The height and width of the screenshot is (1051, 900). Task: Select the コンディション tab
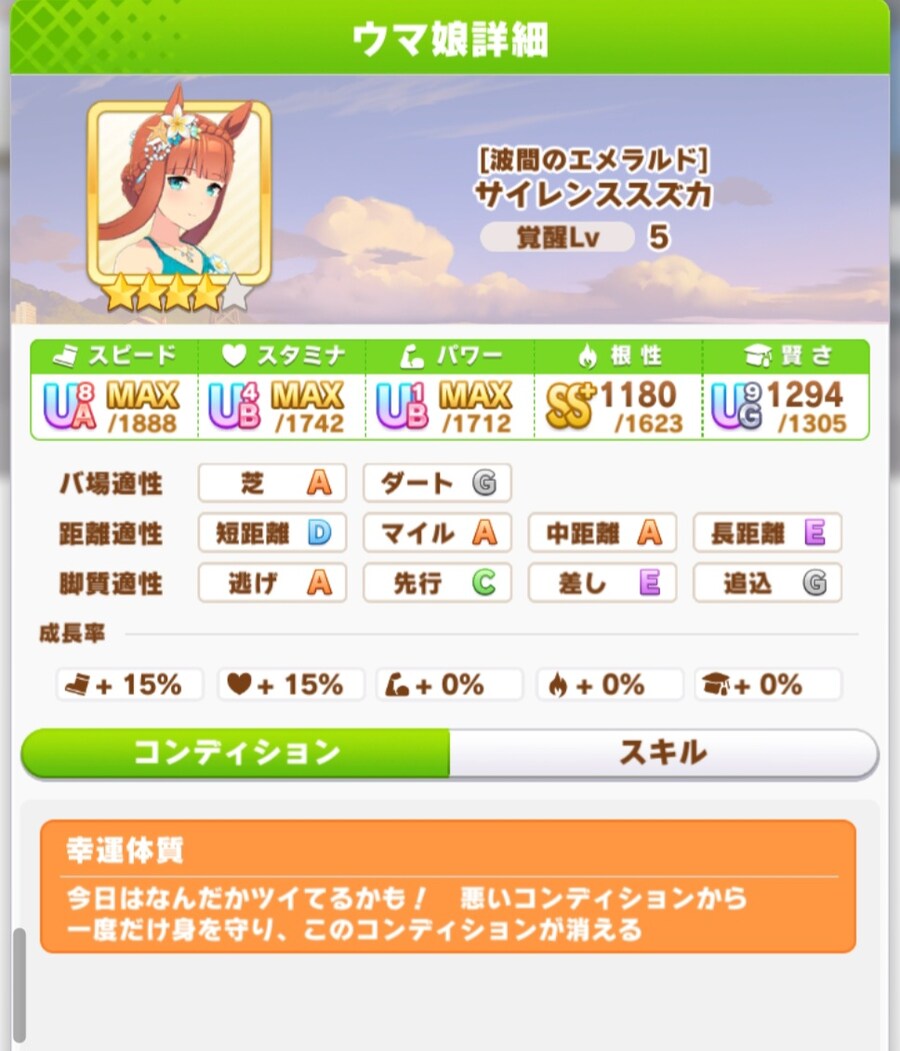coord(236,753)
